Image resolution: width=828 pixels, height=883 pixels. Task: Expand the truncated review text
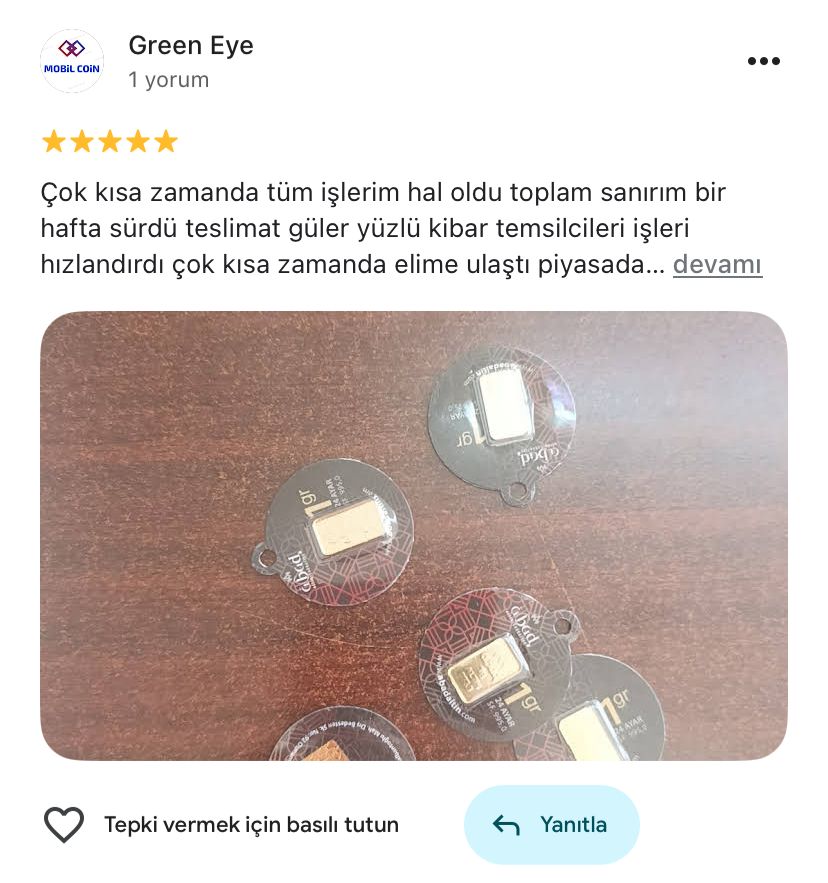coord(717,264)
